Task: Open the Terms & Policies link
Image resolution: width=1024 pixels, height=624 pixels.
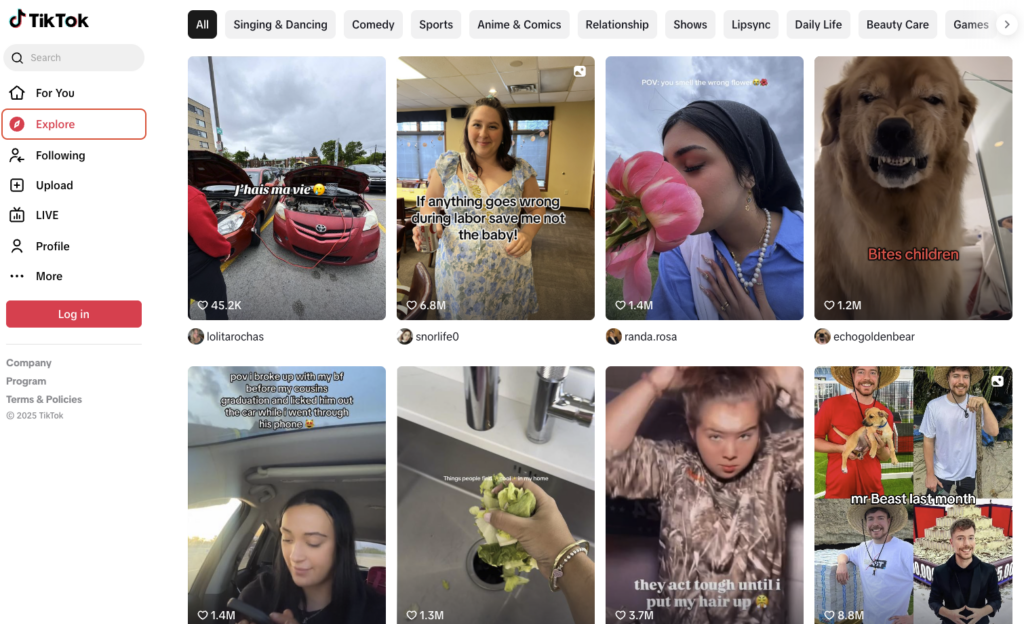Action: point(44,399)
